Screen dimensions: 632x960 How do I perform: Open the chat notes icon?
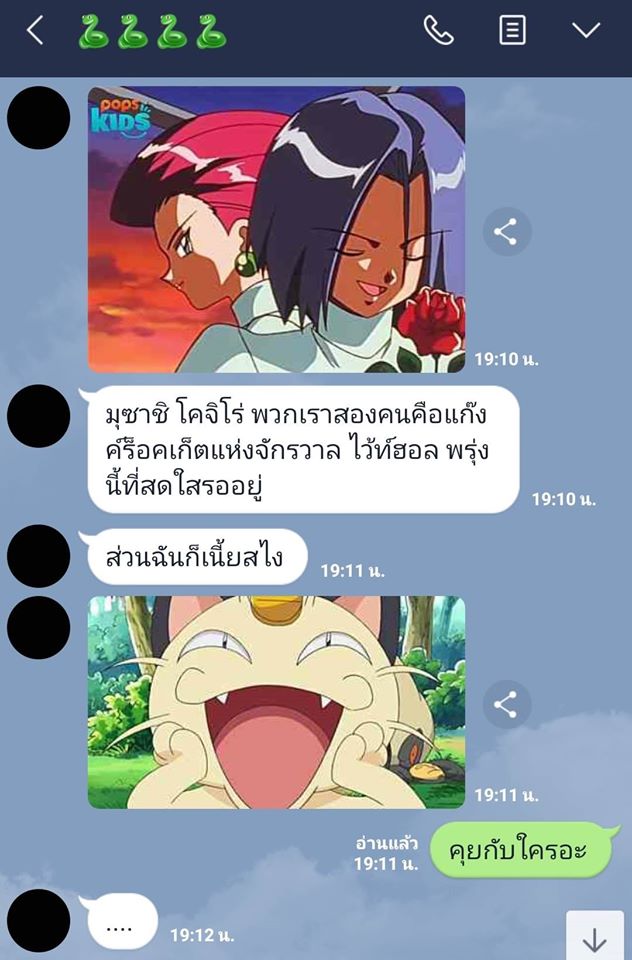pos(512,31)
